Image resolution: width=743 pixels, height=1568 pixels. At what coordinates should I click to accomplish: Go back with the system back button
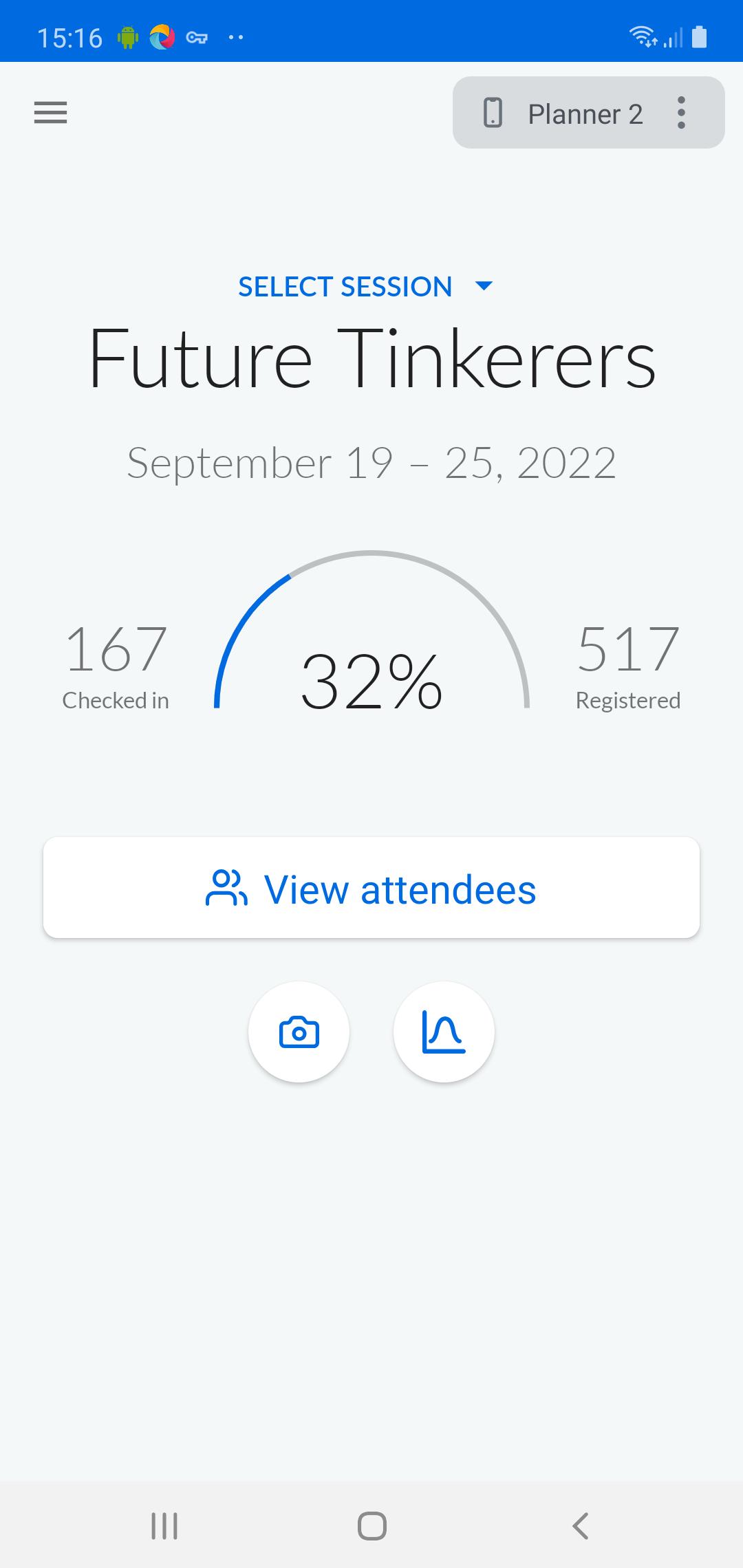(x=580, y=1525)
